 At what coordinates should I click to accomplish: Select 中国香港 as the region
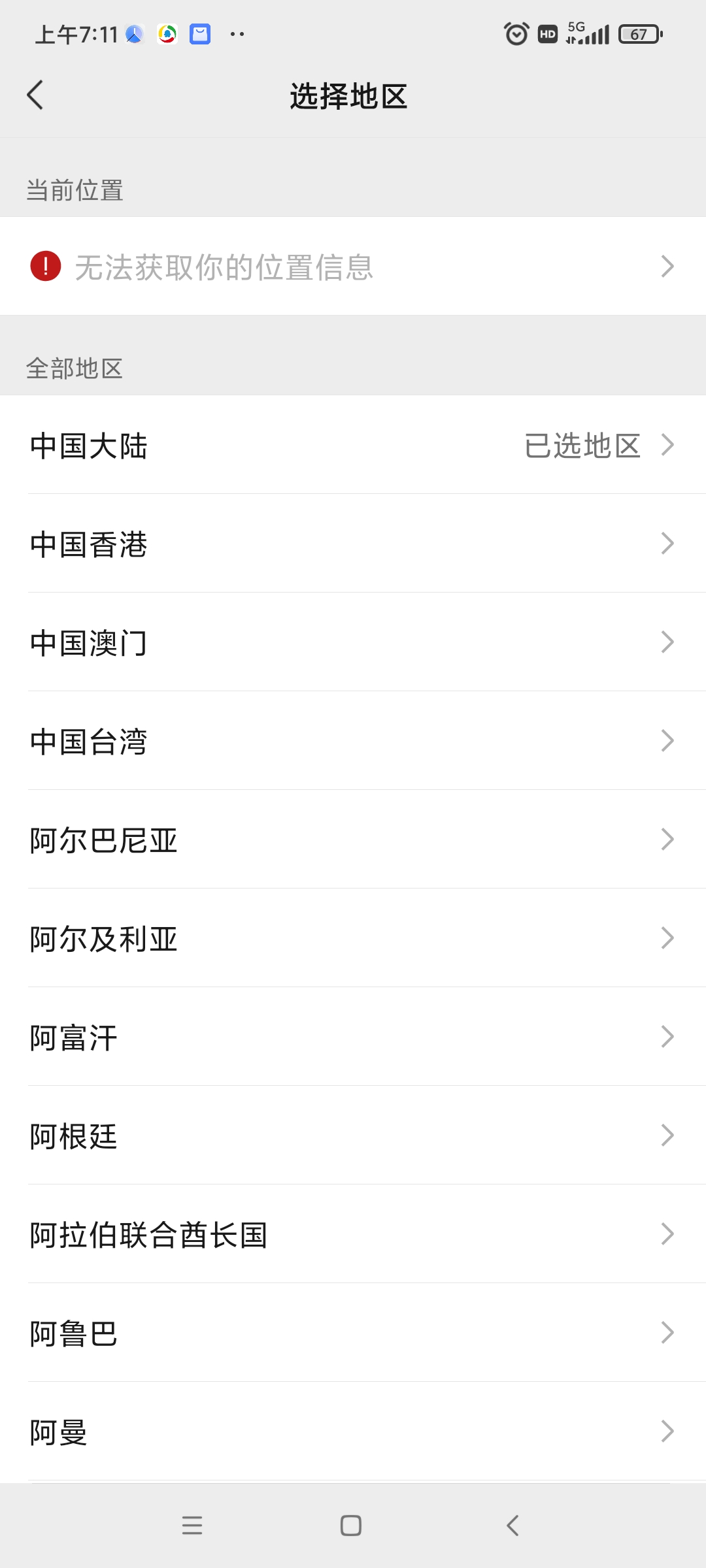pyautogui.click(x=353, y=544)
